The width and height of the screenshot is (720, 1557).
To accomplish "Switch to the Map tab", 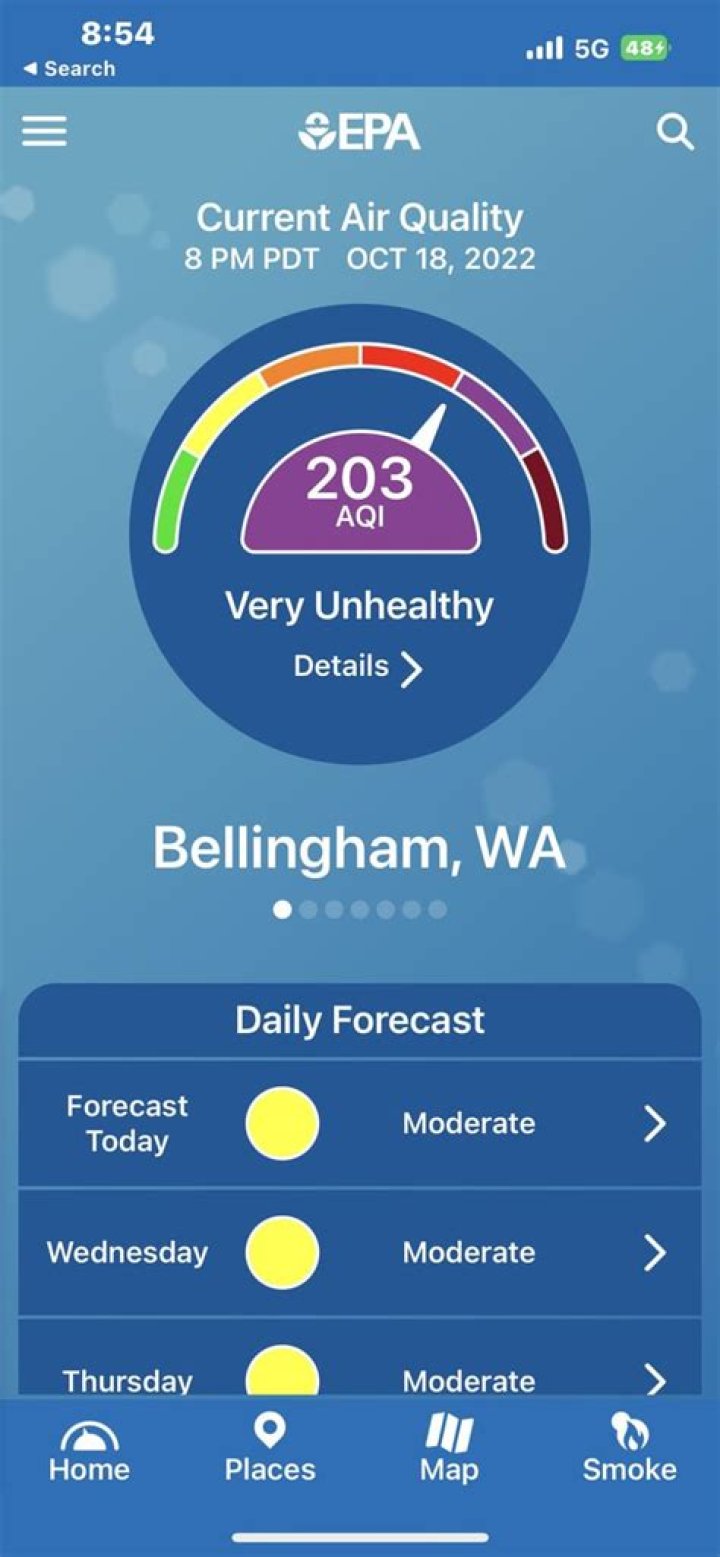I will tap(449, 1451).
